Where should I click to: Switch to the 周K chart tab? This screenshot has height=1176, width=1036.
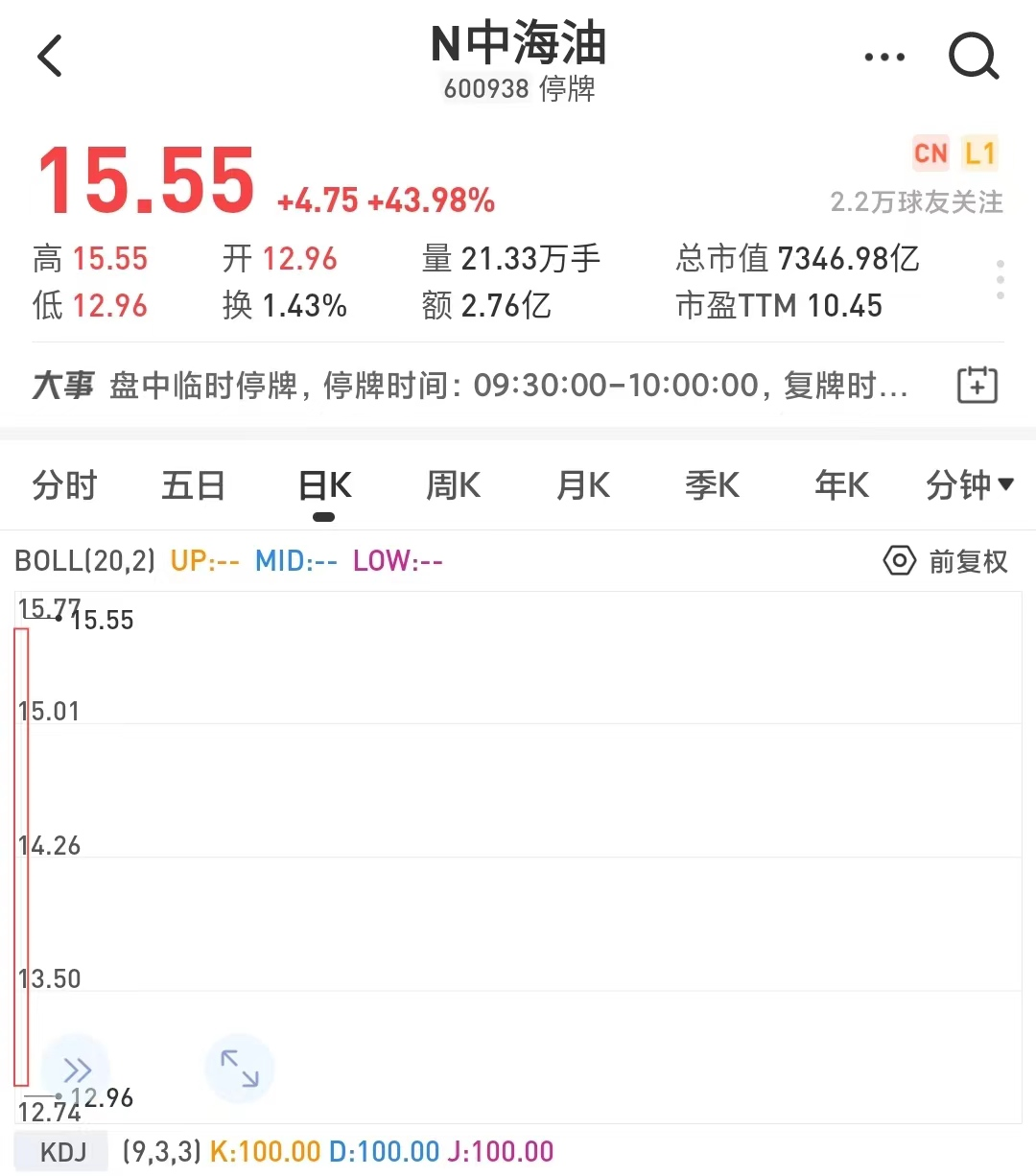(453, 485)
